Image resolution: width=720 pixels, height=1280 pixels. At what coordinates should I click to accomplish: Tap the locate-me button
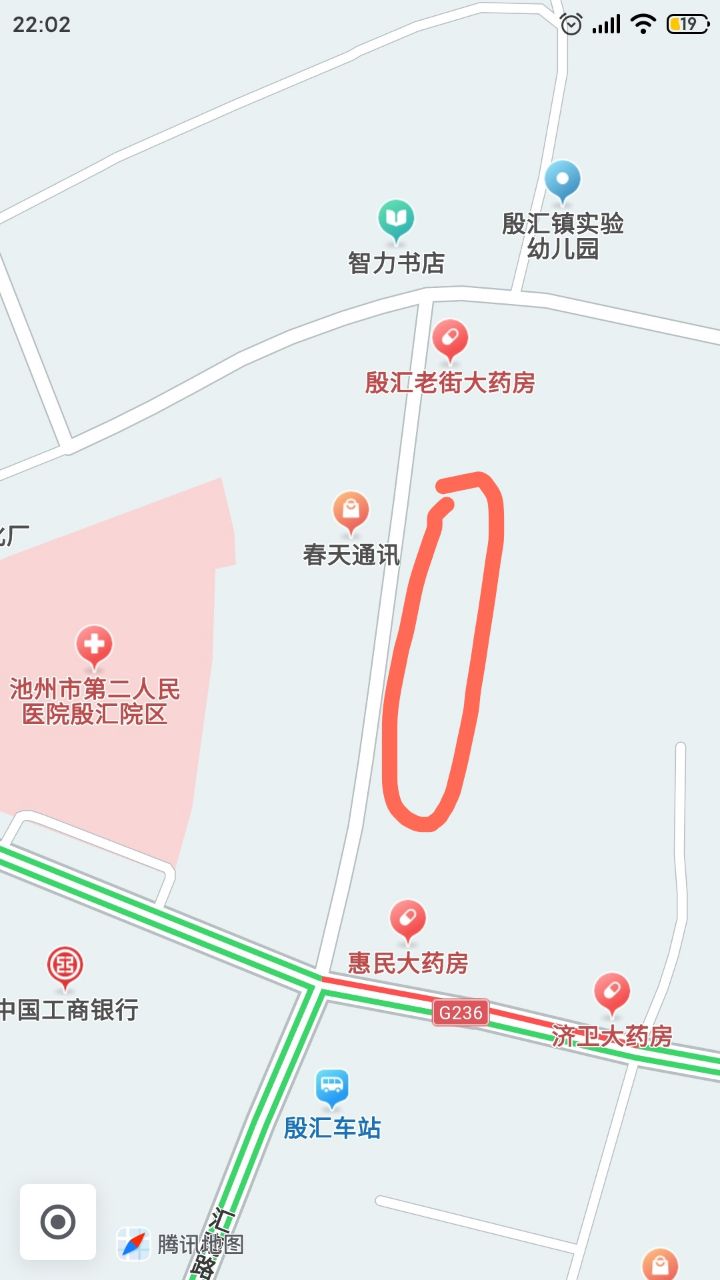[58, 1221]
